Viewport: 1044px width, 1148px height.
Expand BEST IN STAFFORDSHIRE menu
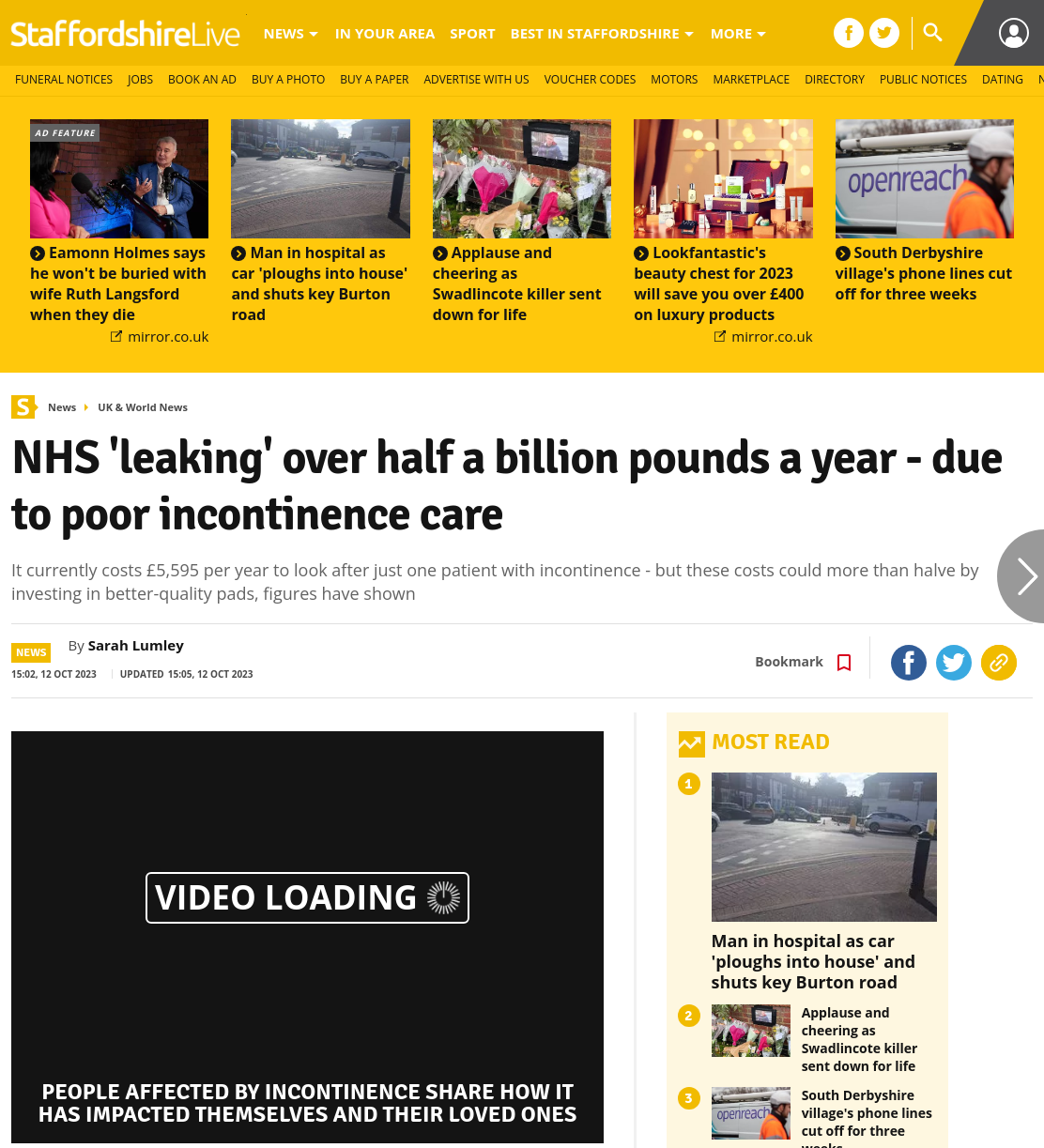602,34
